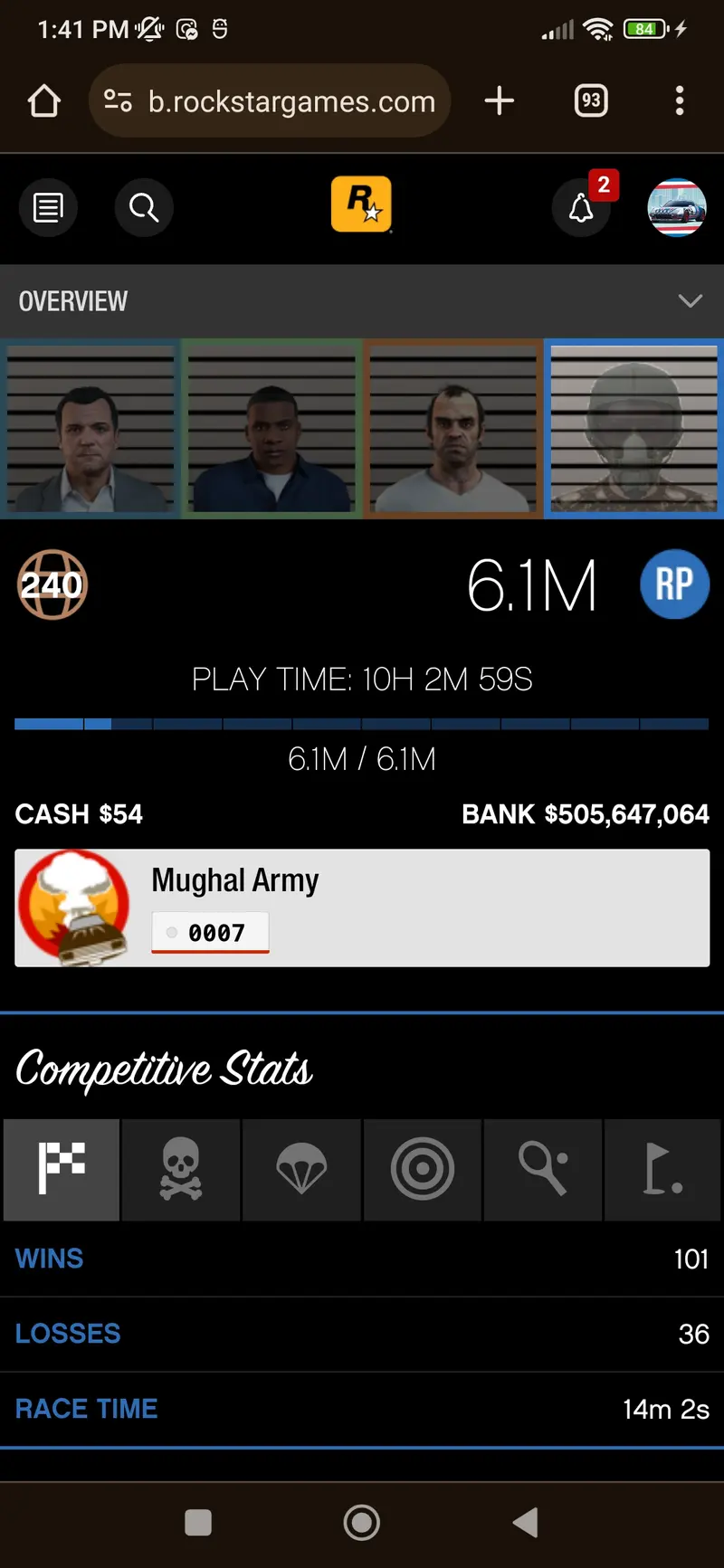Select Michael's character mugshot
This screenshot has height=1568, width=724.
(x=90, y=429)
